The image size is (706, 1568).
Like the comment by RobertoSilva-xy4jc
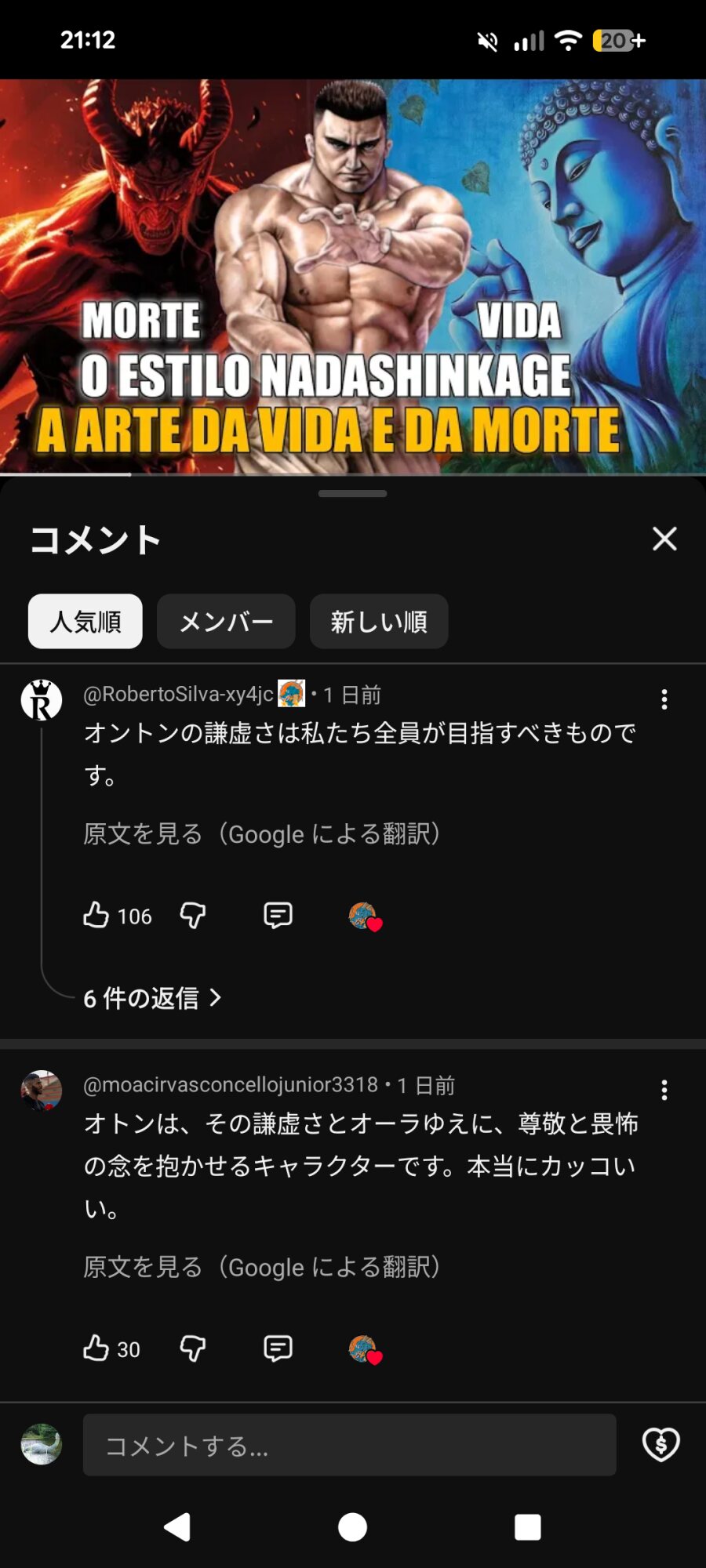[96, 915]
